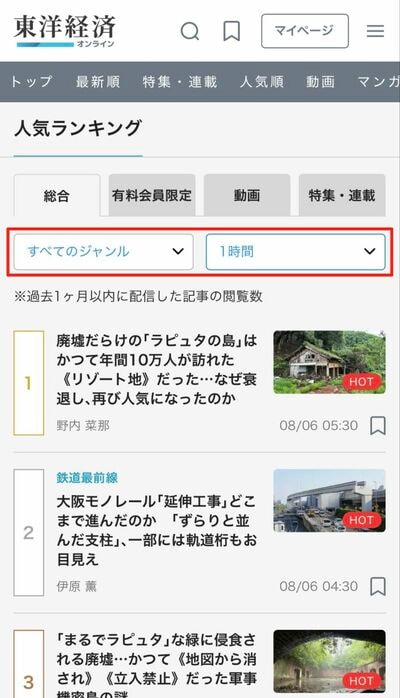Bookmark the article by 伊原 薫
Viewport: 400px width, 698px height.
pos(378,586)
